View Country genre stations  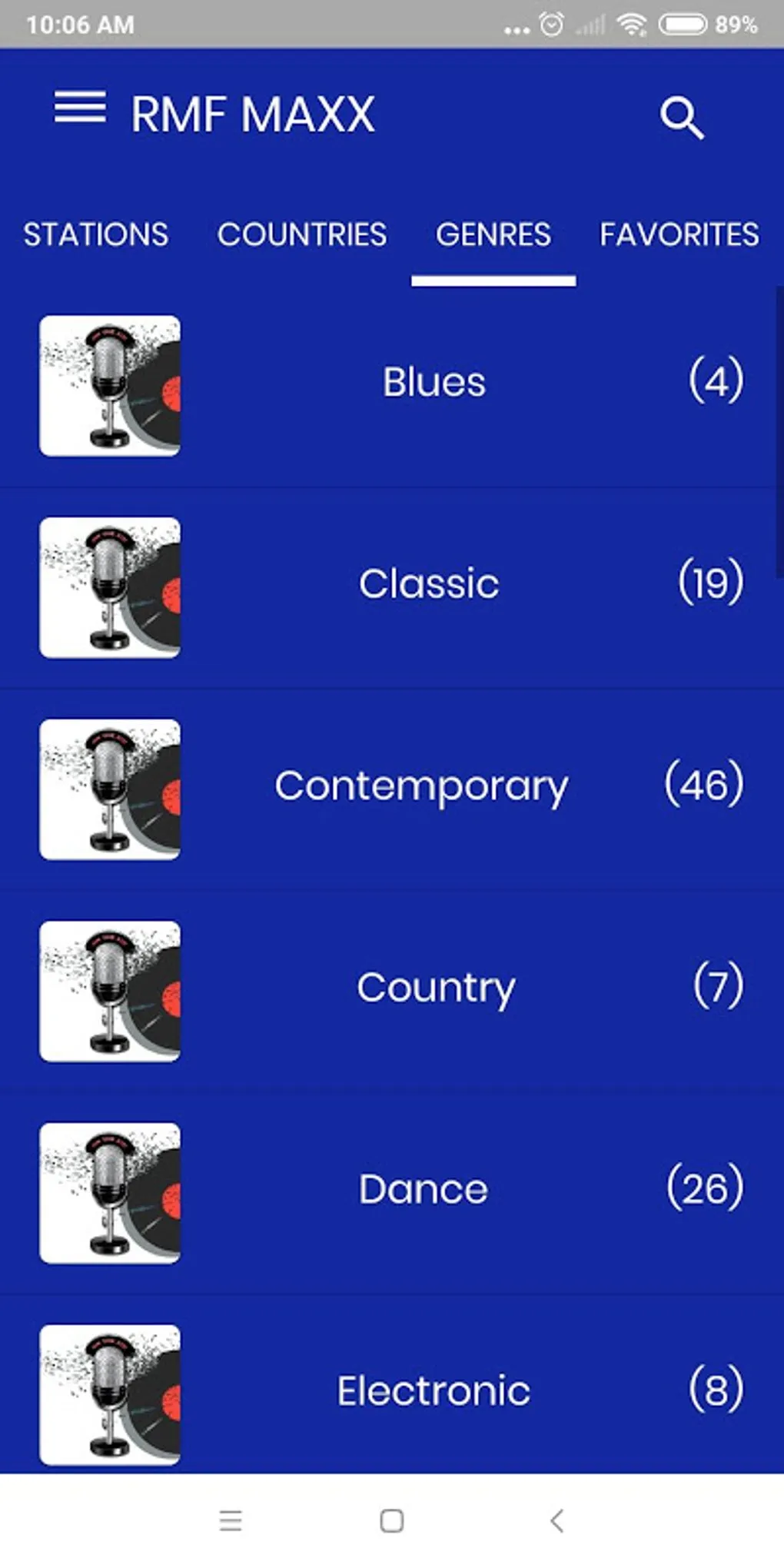click(x=435, y=988)
